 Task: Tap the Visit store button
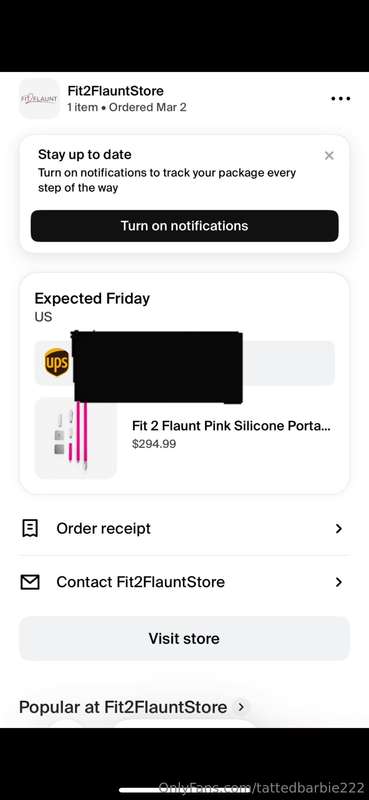pos(184,638)
